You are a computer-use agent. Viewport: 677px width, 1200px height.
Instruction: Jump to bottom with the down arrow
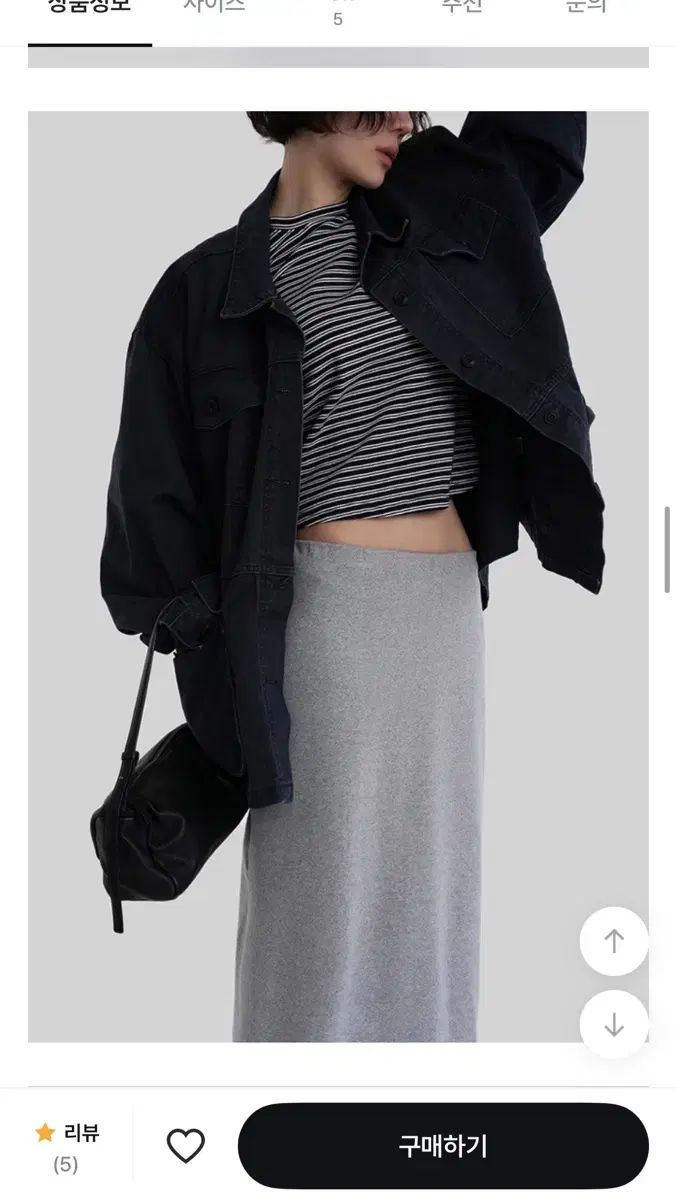(x=614, y=1024)
